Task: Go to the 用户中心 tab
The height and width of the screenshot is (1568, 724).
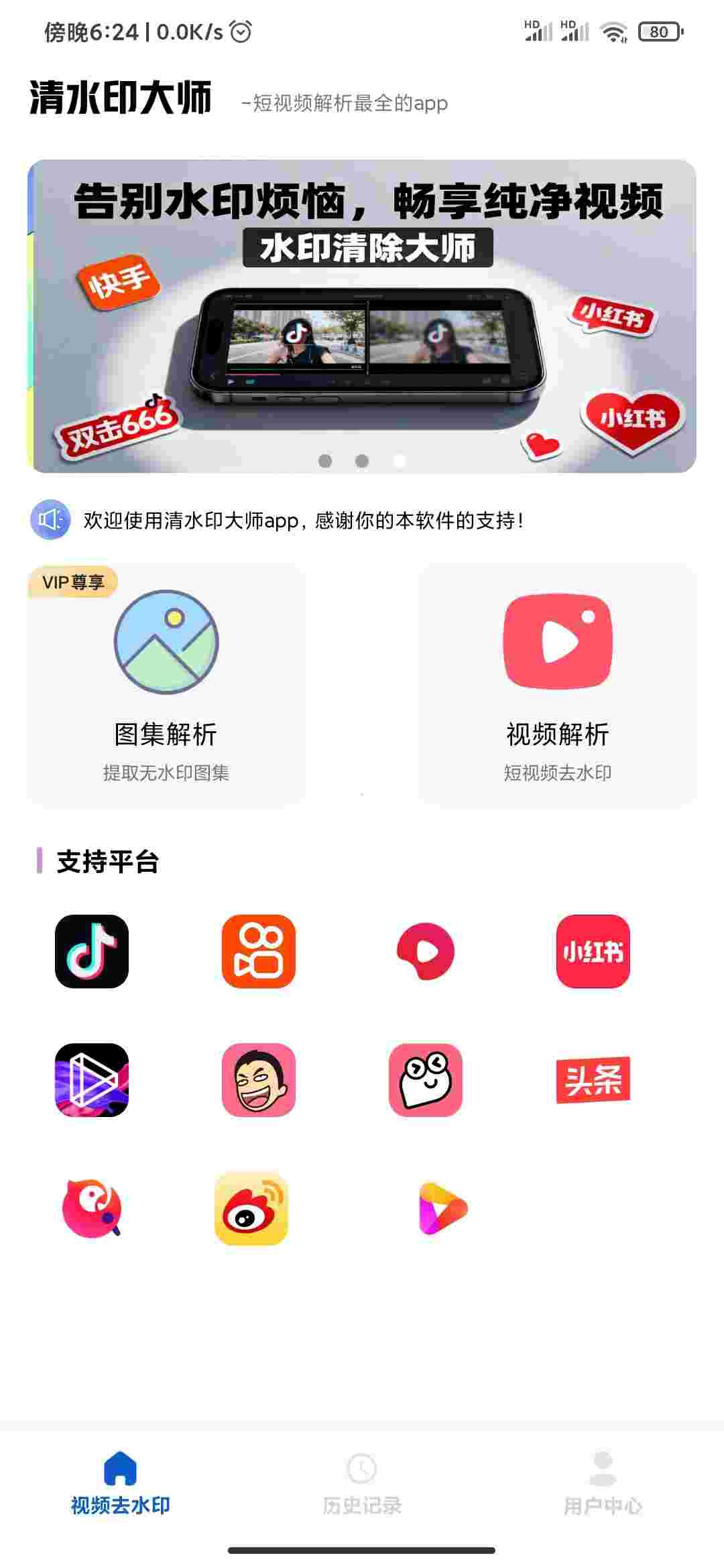Action: 603,1482
